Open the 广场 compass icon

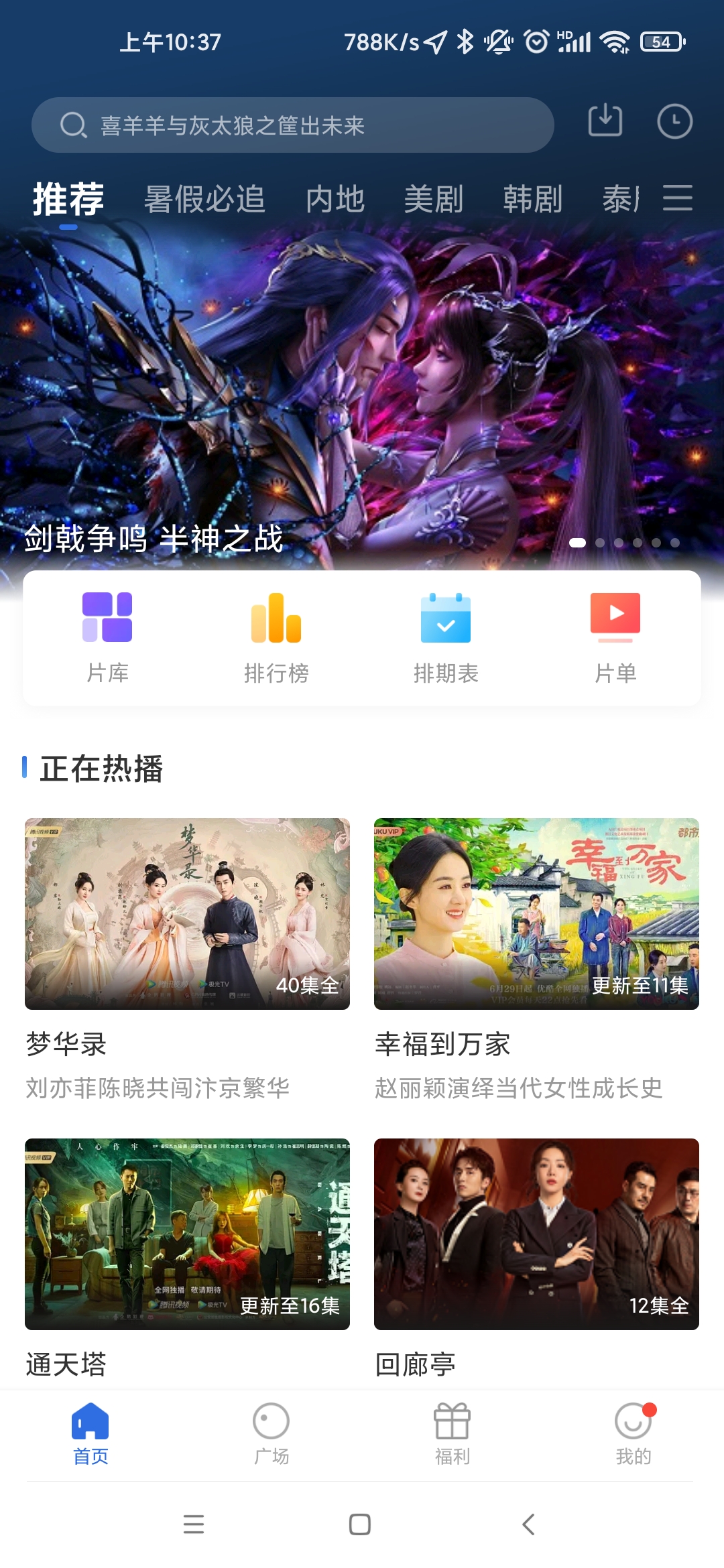pyautogui.click(x=271, y=1431)
